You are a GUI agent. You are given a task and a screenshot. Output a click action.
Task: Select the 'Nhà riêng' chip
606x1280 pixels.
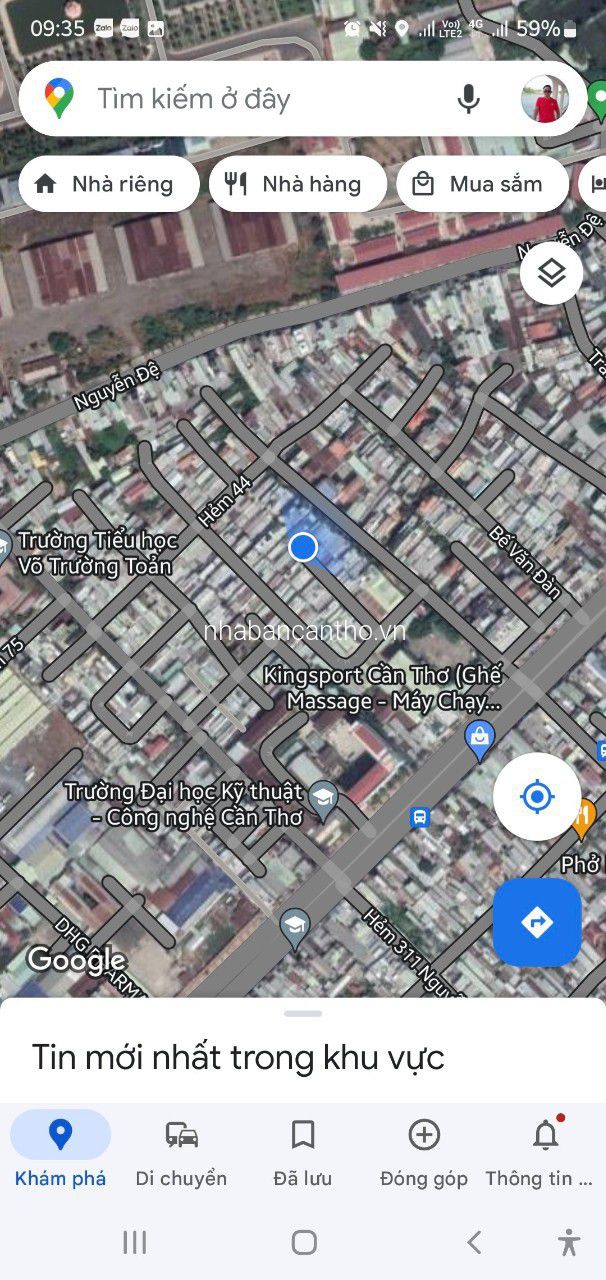(108, 184)
